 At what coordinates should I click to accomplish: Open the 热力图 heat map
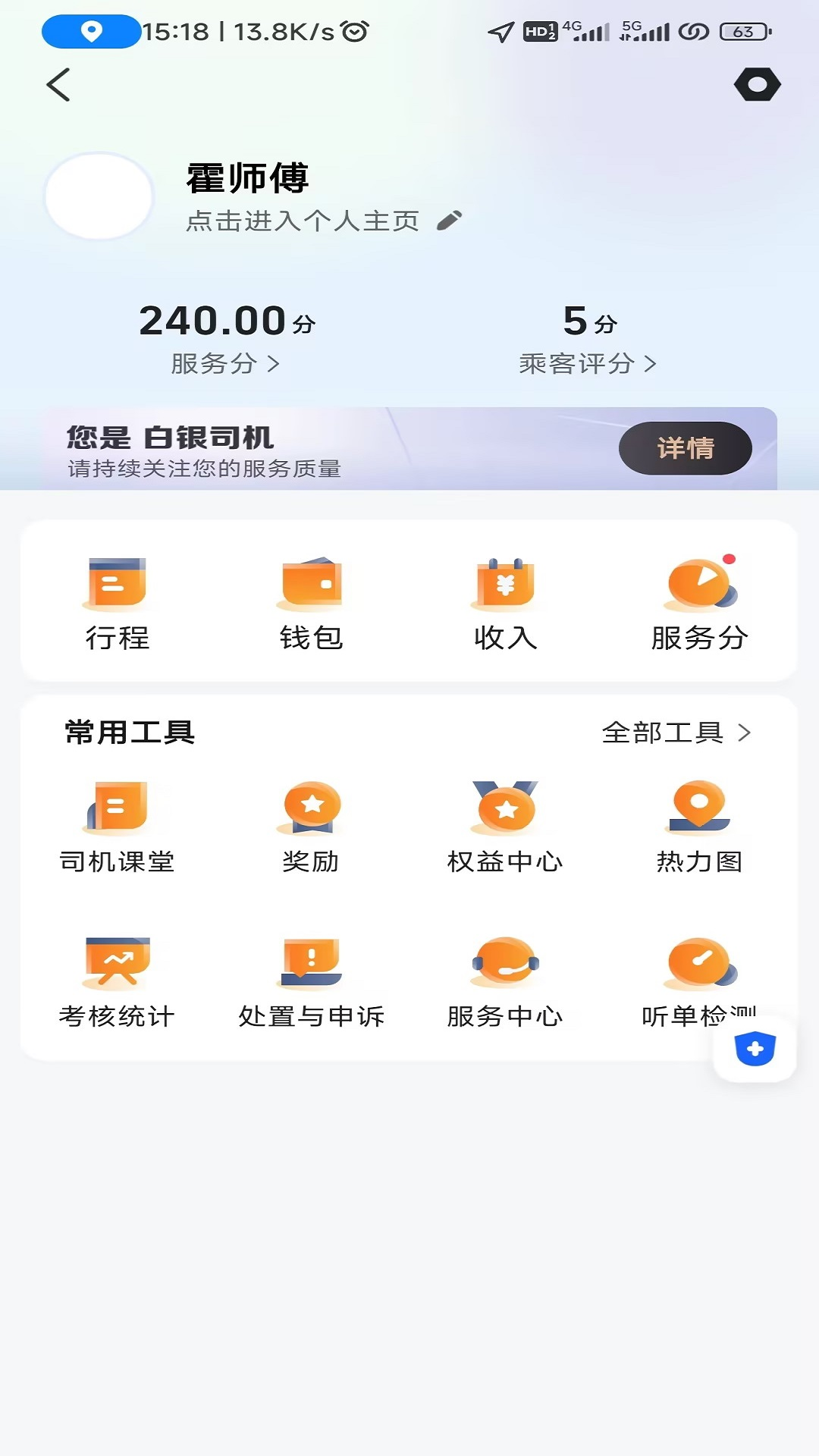[x=699, y=827]
